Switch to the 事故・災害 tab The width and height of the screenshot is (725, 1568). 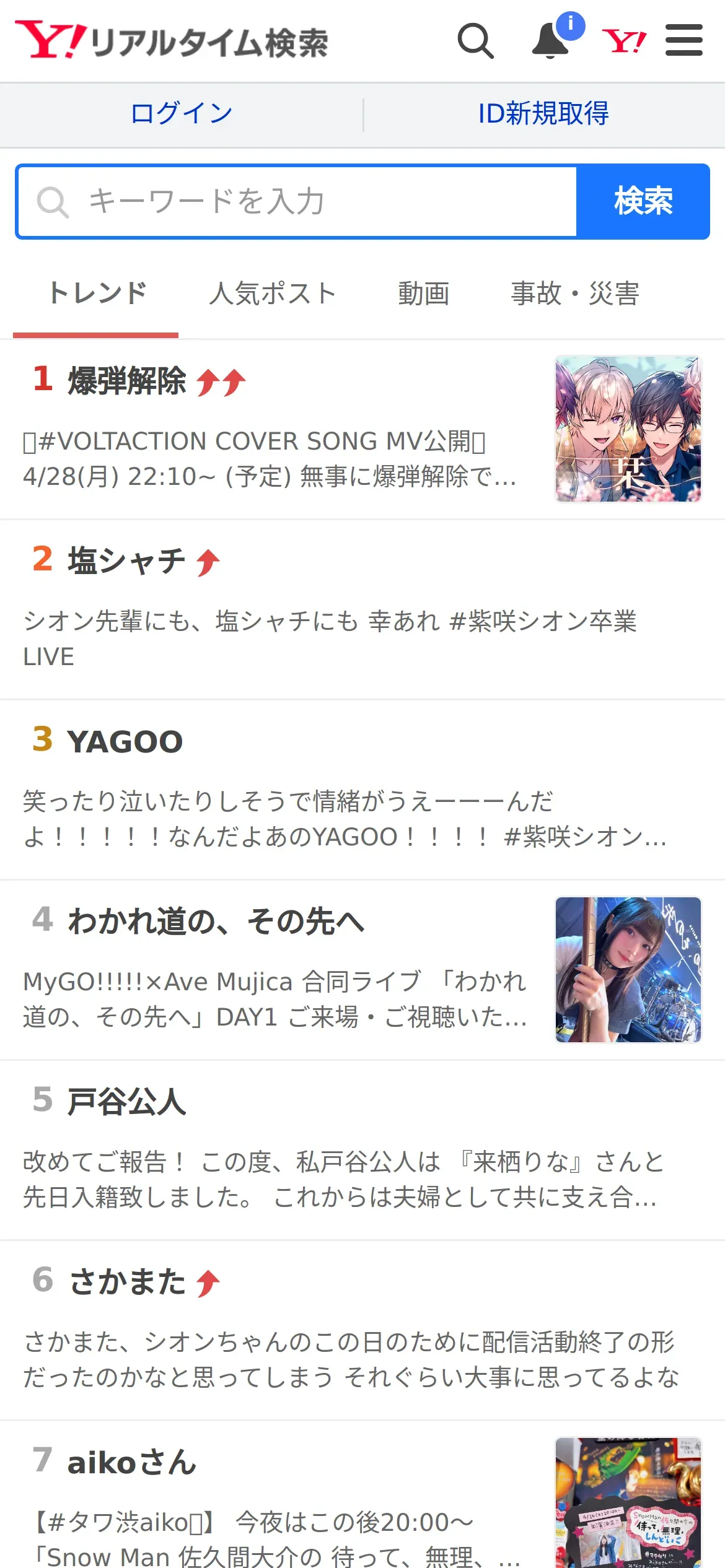(574, 294)
